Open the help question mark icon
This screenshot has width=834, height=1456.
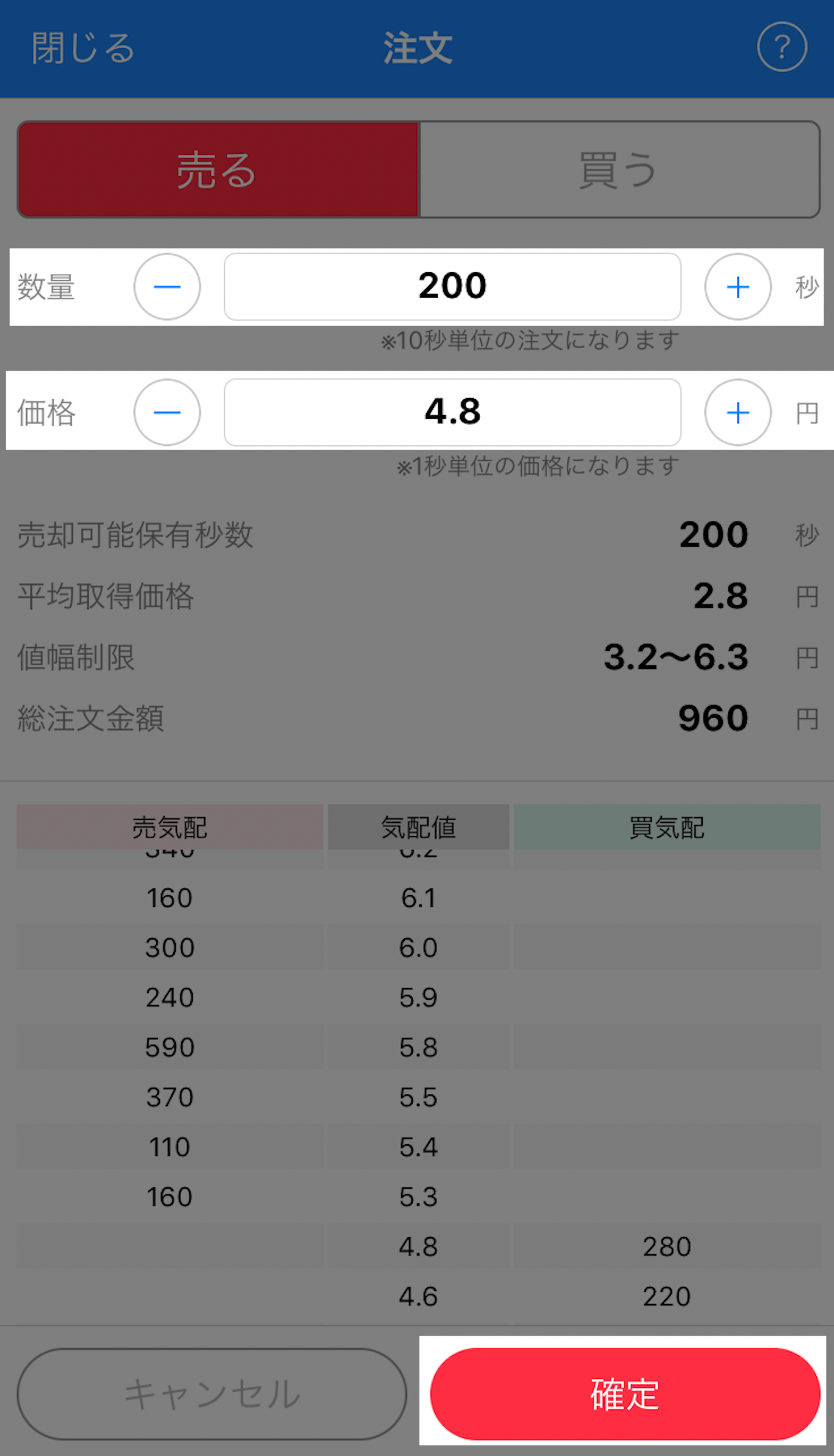click(x=782, y=47)
